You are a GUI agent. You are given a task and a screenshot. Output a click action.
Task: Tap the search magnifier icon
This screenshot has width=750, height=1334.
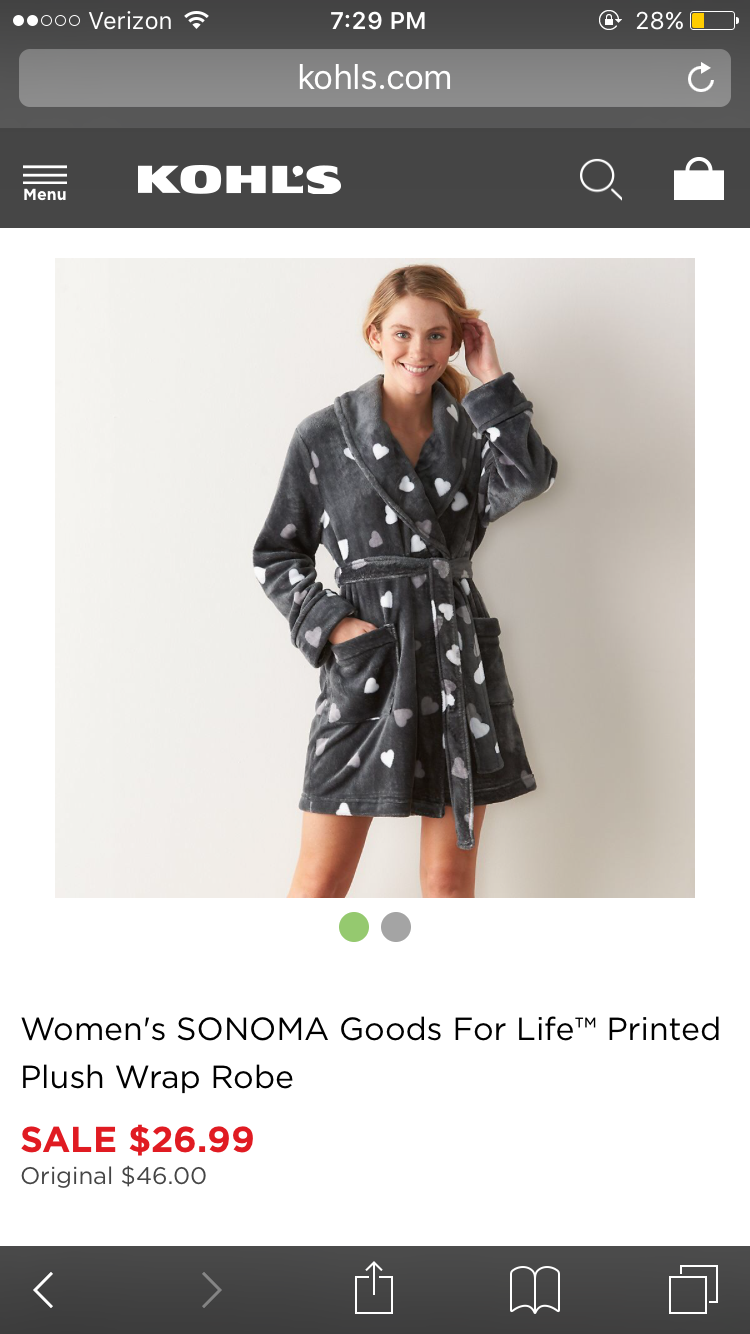click(x=600, y=180)
